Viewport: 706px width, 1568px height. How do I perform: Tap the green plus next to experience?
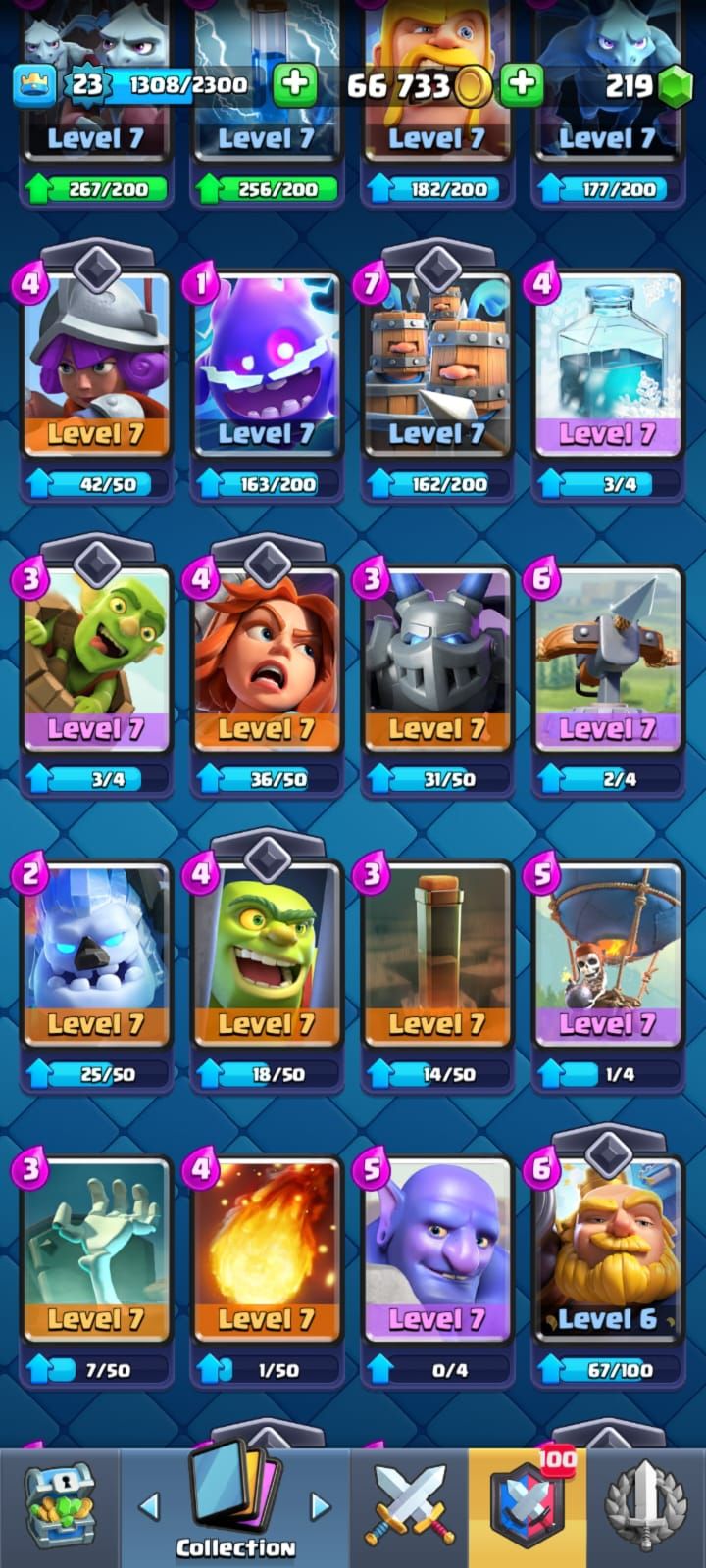(294, 85)
